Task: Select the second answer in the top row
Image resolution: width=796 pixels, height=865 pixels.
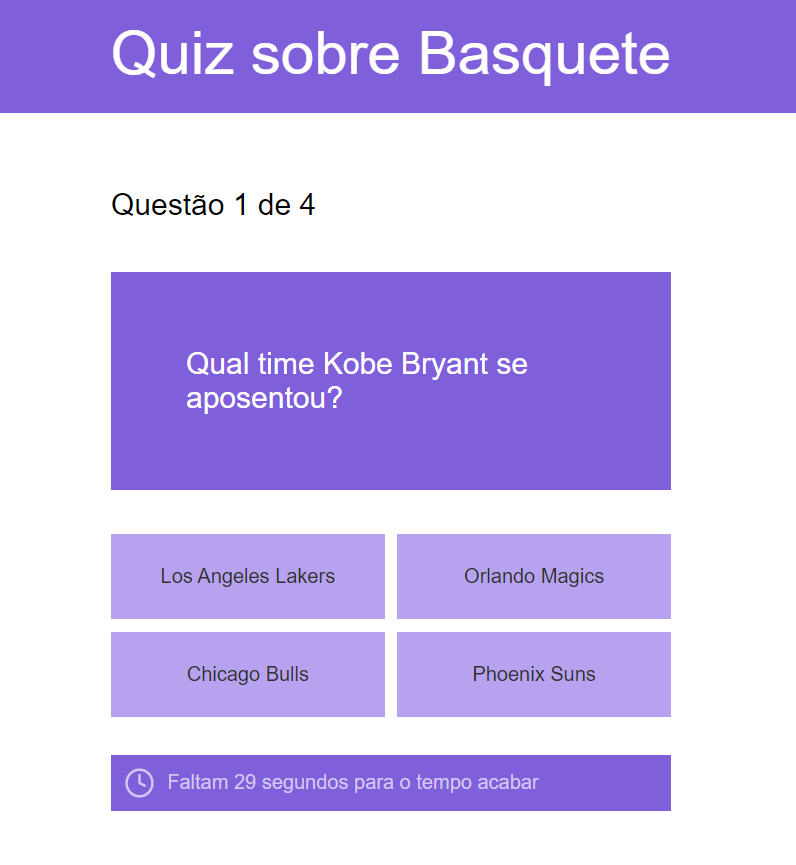Action: point(533,576)
